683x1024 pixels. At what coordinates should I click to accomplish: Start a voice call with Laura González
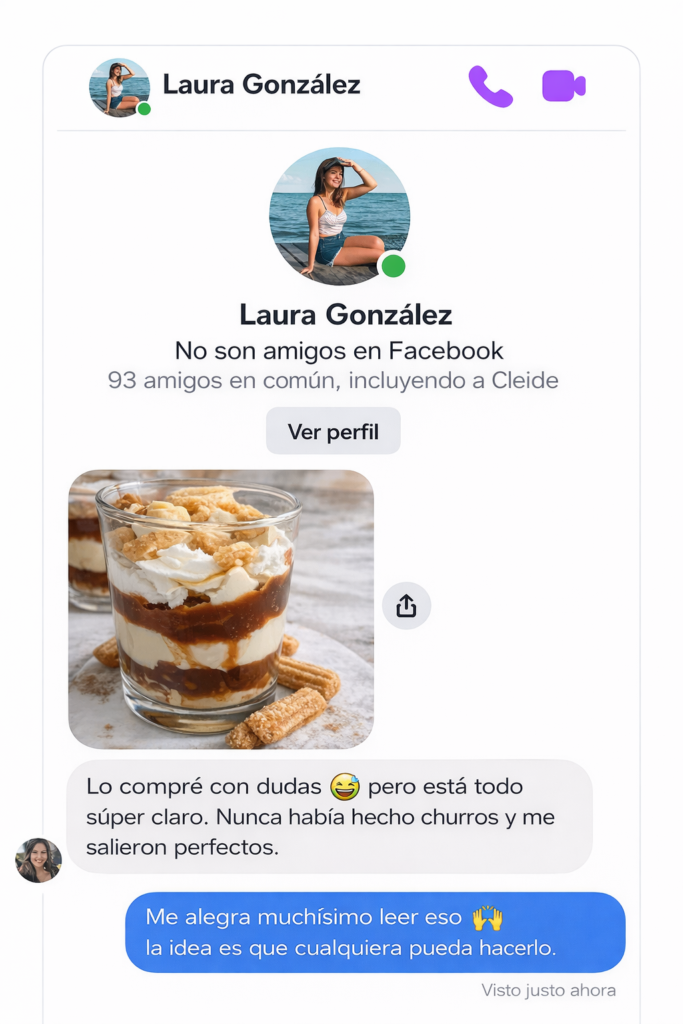(490, 87)
